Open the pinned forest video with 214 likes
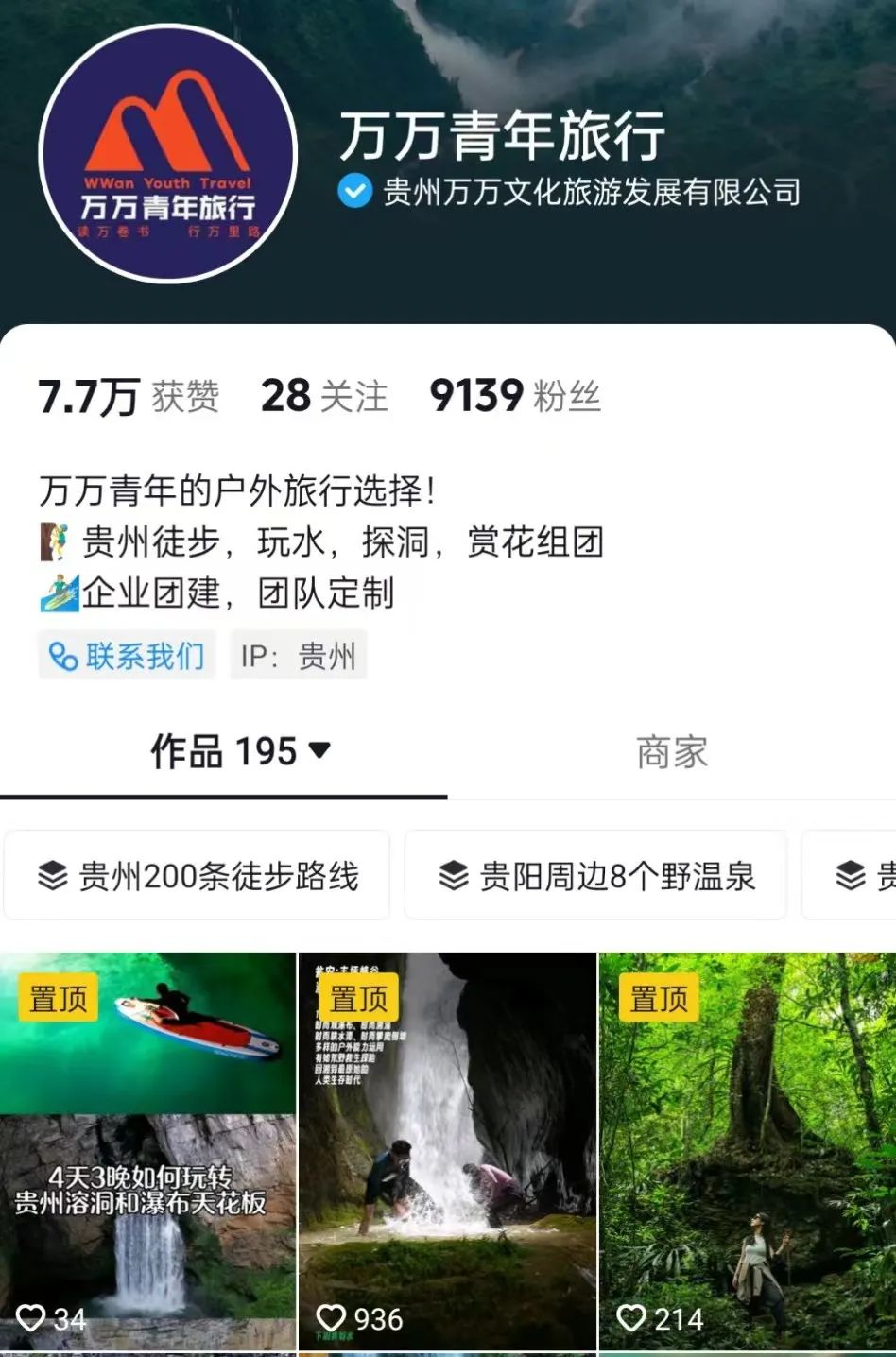 pos(747,1151)
